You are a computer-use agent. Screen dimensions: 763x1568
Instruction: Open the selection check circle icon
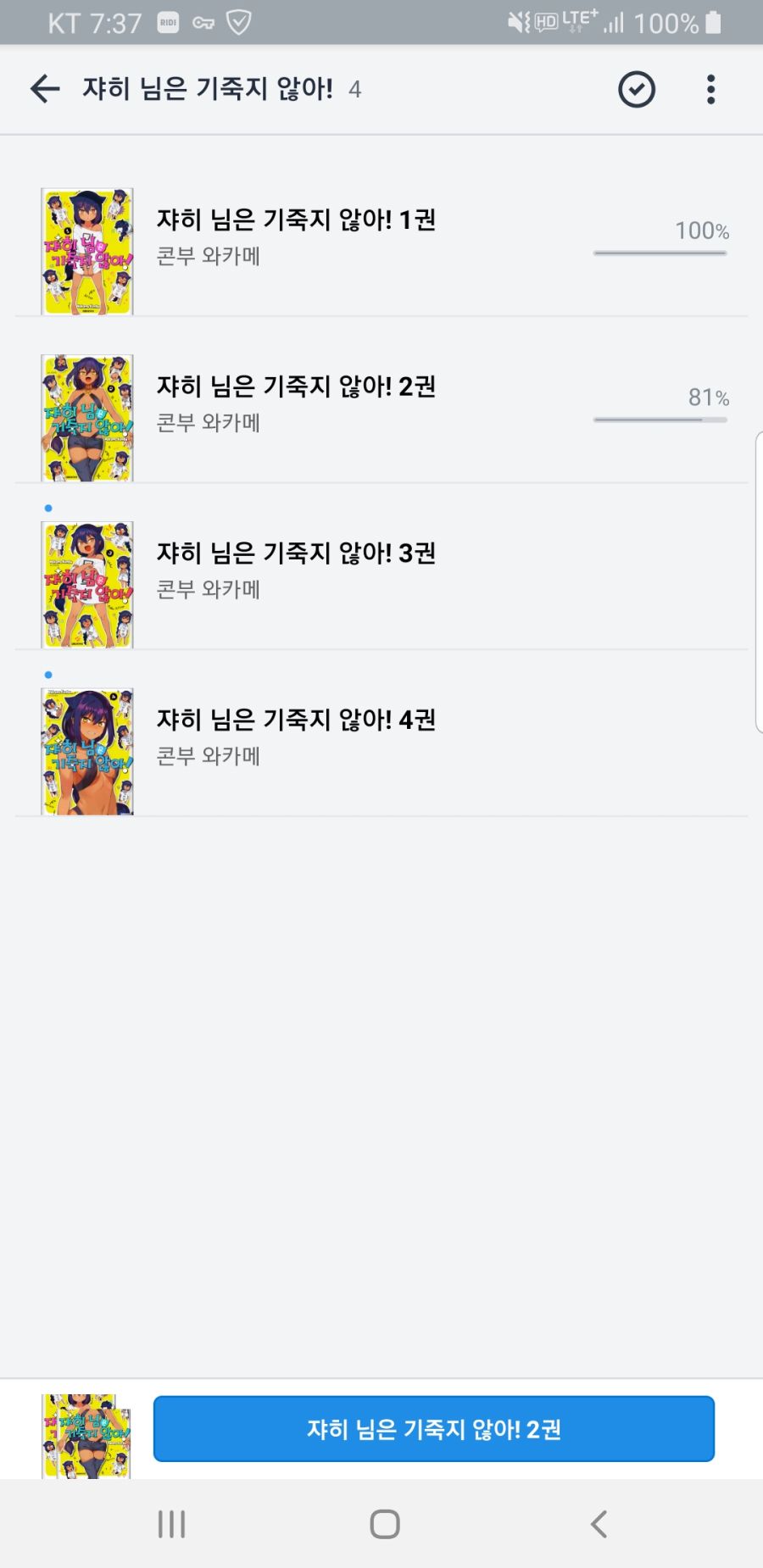[x=636, y=89]
